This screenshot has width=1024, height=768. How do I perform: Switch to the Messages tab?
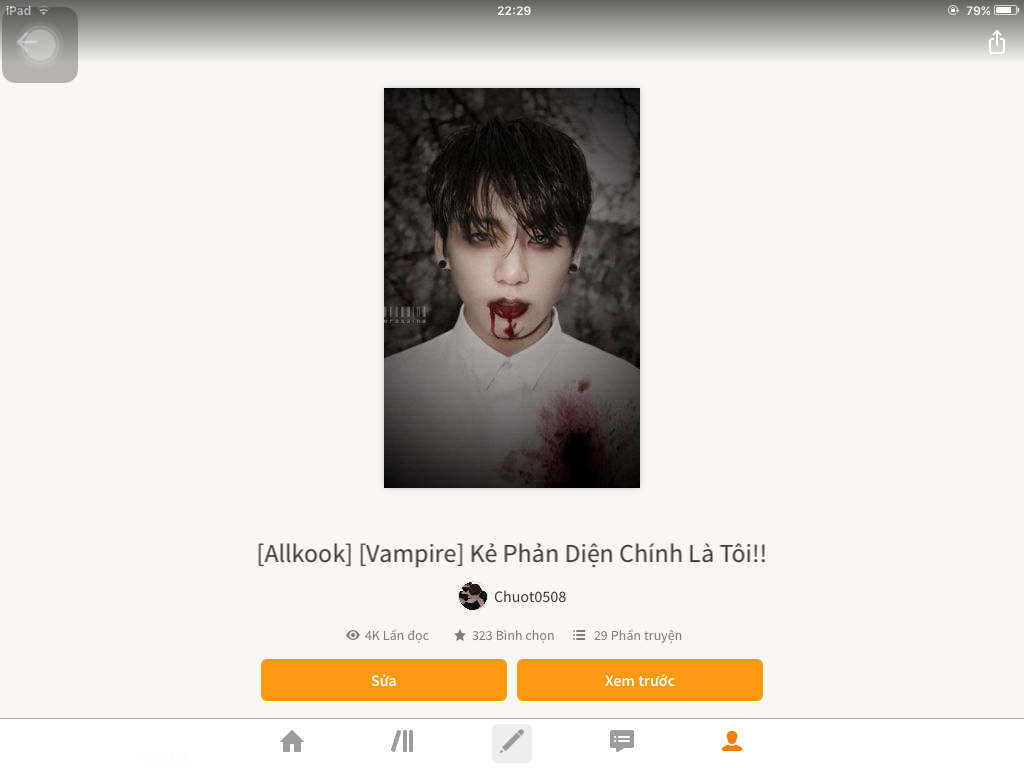tap(622, 741)
